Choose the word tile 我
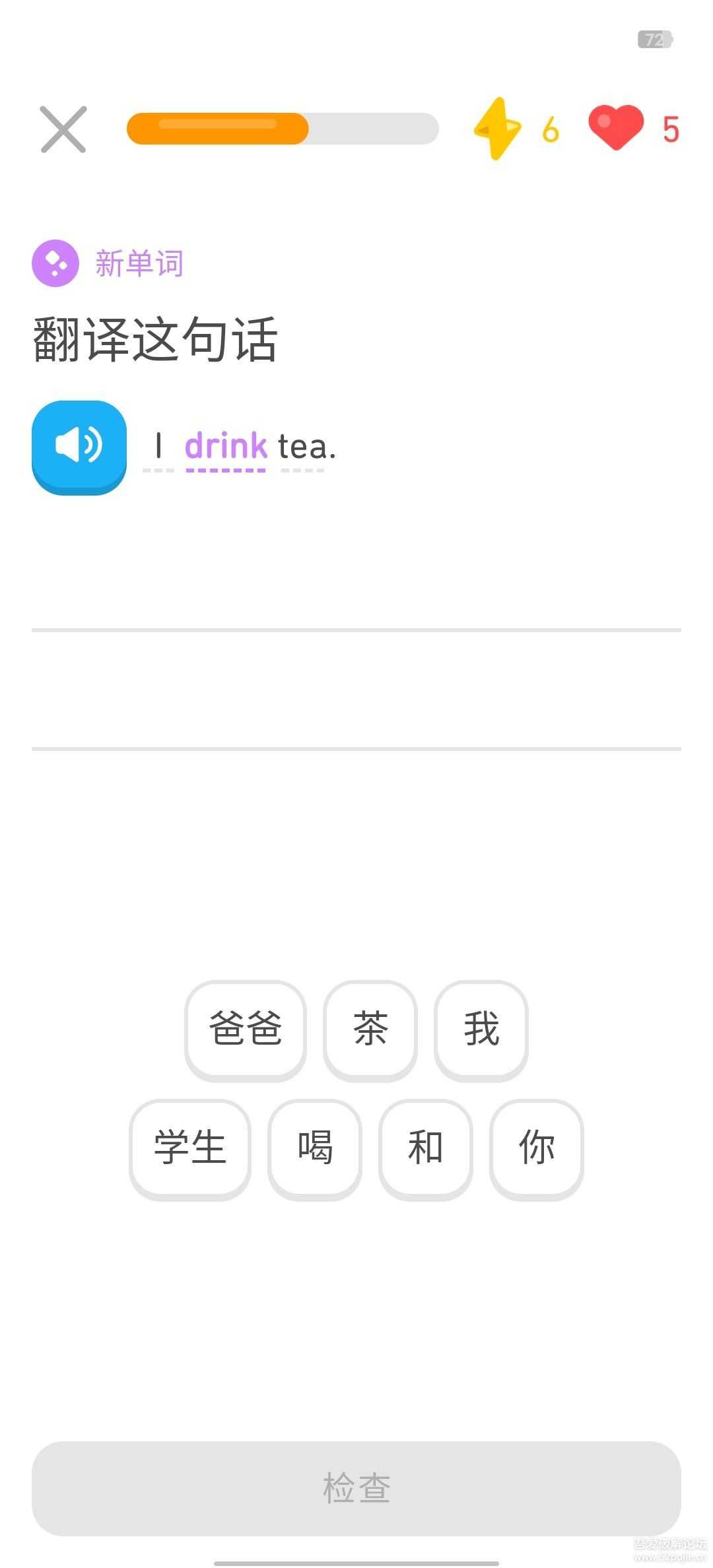Viewport: 713px width, 1568px height. (481, 1029)
